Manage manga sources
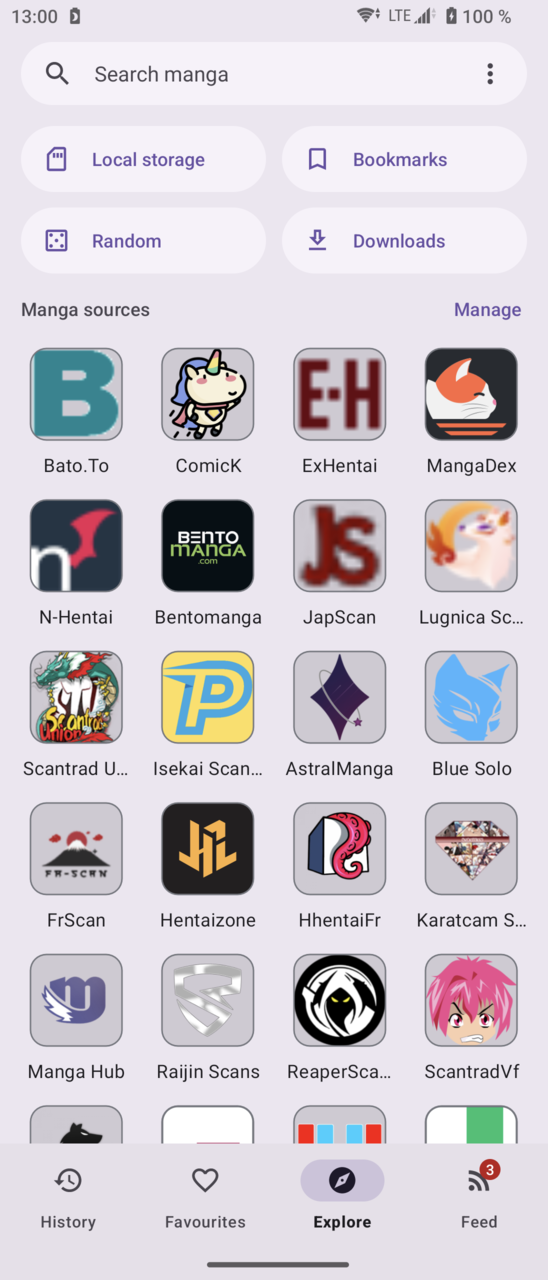 tap(487, 310)
